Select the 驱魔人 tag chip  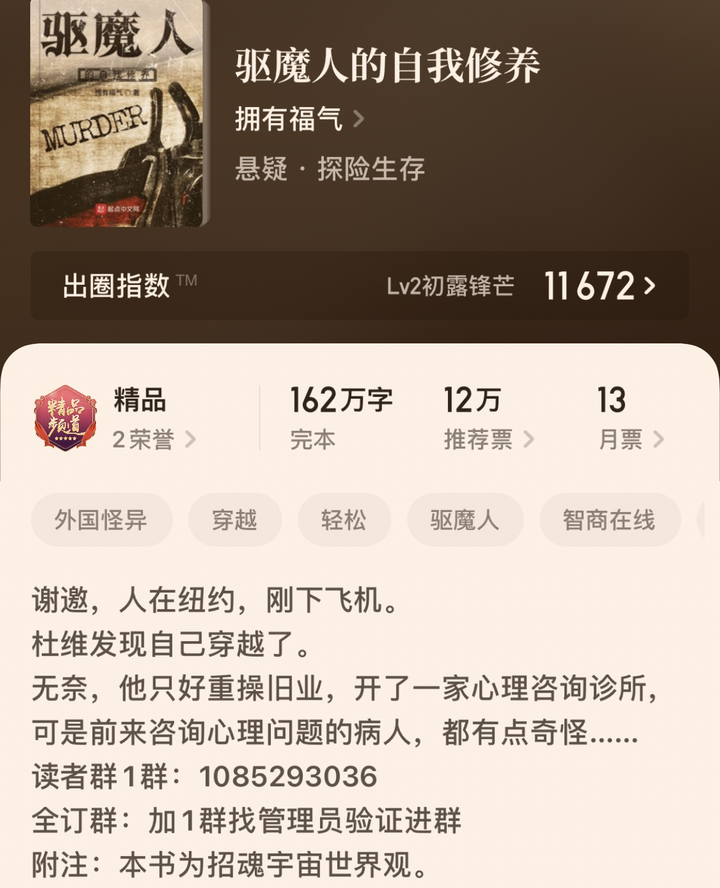tap(465, 520)
